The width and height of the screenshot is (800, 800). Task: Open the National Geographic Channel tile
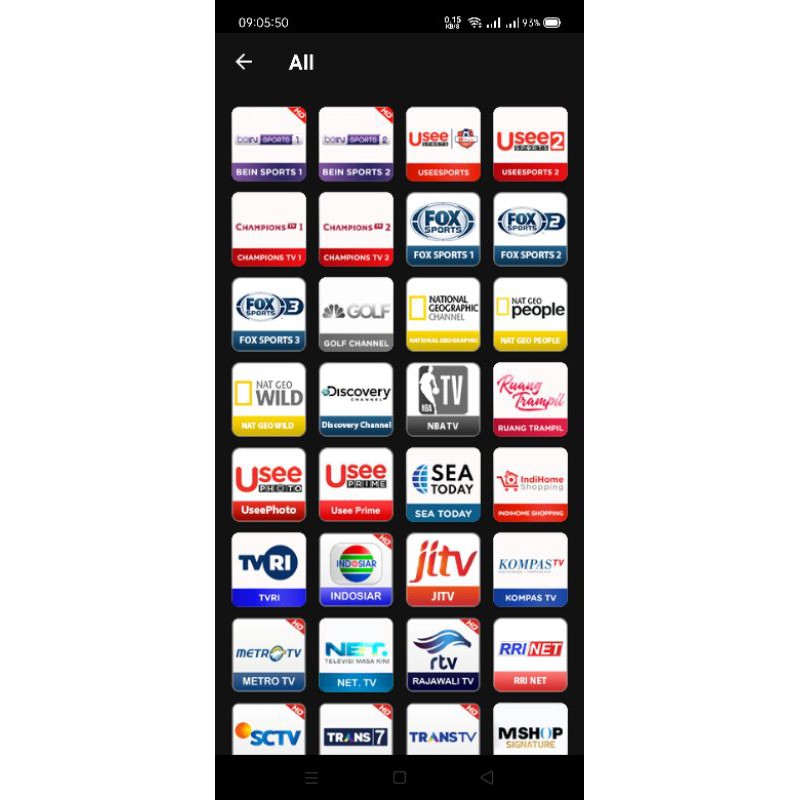(443, 314)
